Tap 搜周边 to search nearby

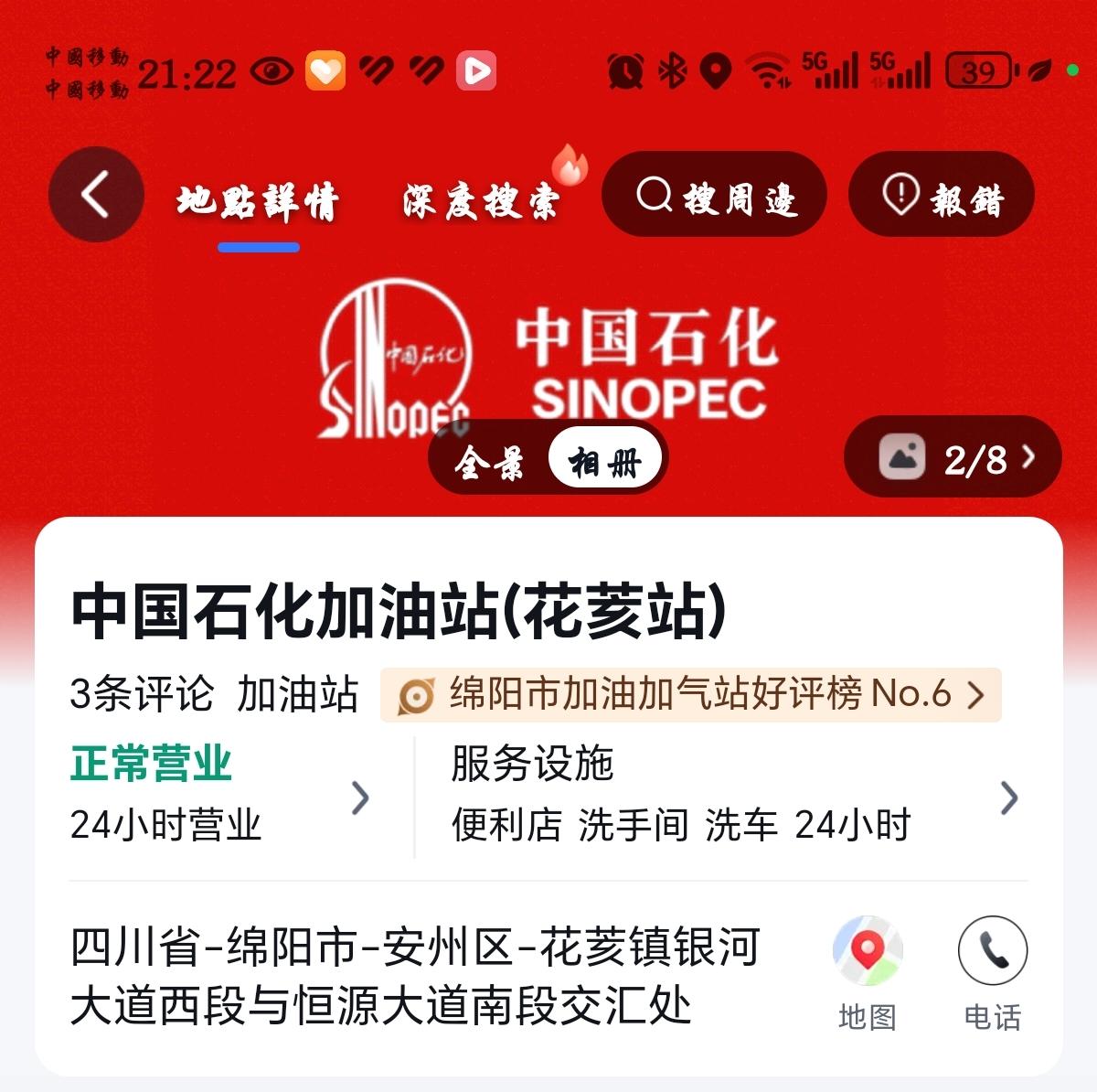(x=715, y=195)
